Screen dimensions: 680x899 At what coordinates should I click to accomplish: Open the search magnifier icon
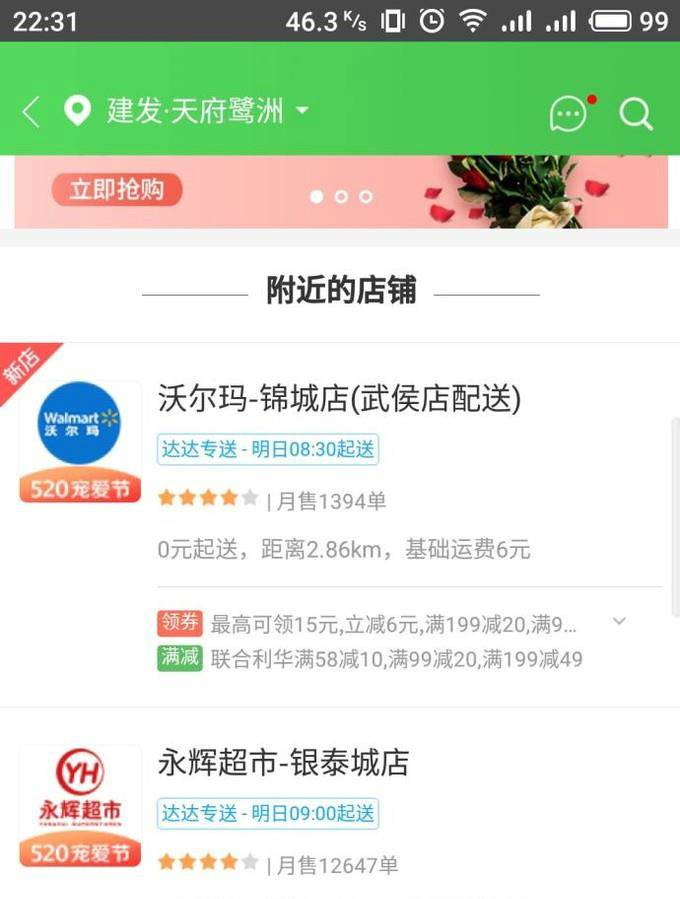tap(636, 114)
